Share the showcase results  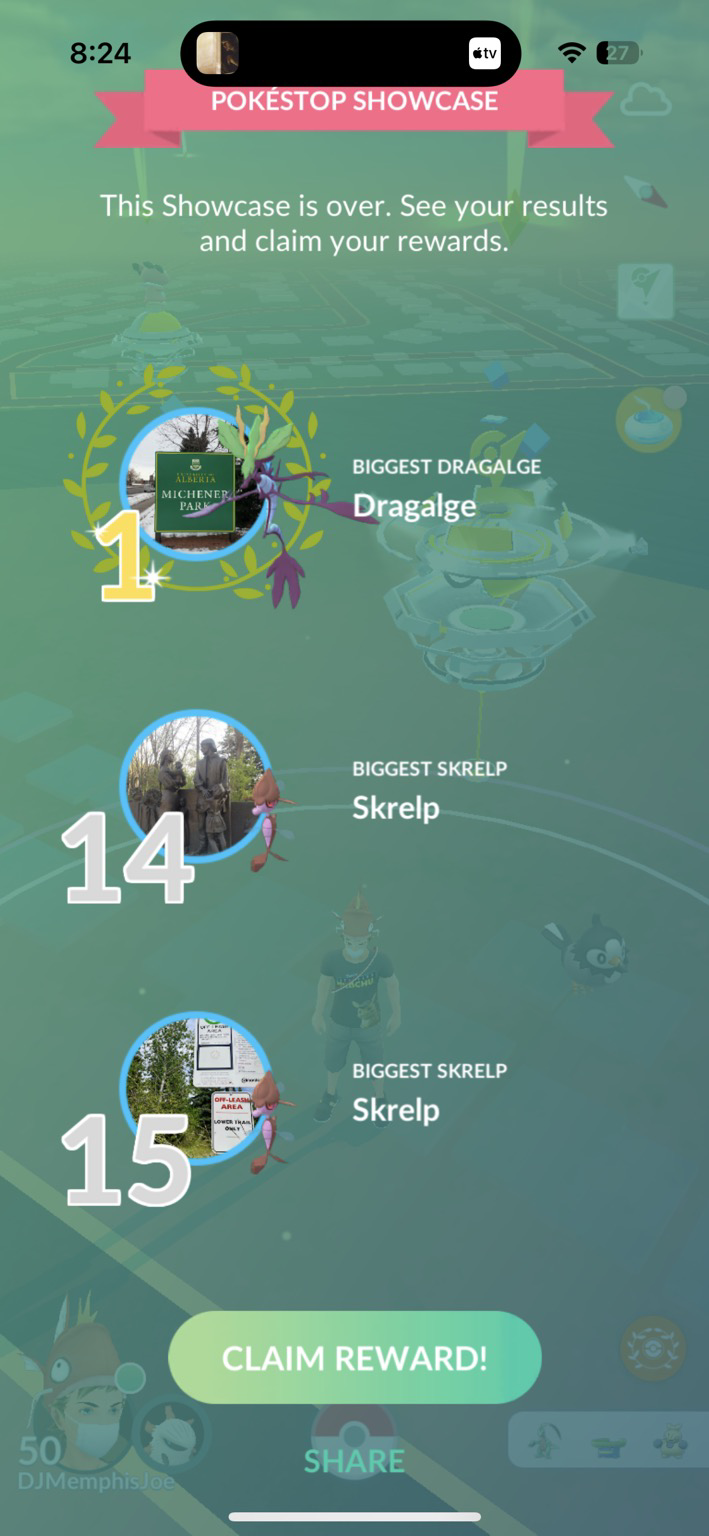(354, 1461)
